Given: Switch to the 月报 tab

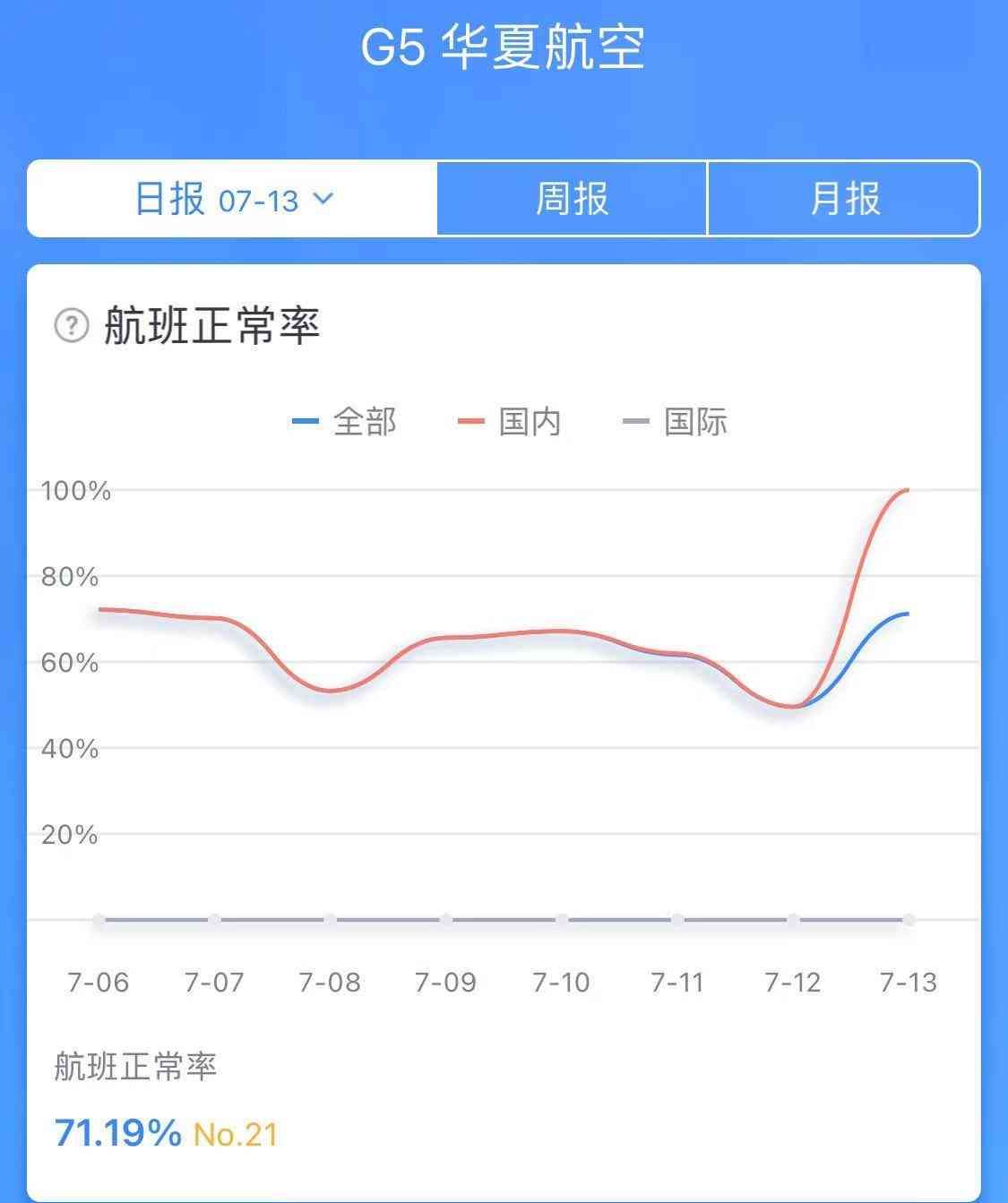Looking at the screenshot, I should click(x=844, y=199).
